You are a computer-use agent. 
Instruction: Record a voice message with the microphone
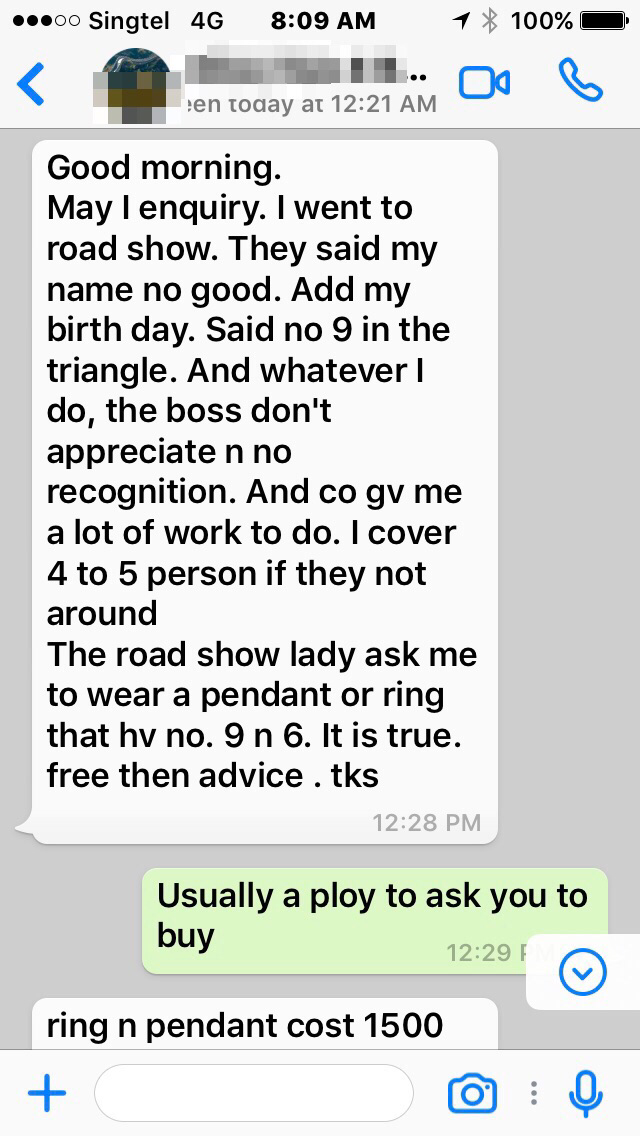[585, 1093]
